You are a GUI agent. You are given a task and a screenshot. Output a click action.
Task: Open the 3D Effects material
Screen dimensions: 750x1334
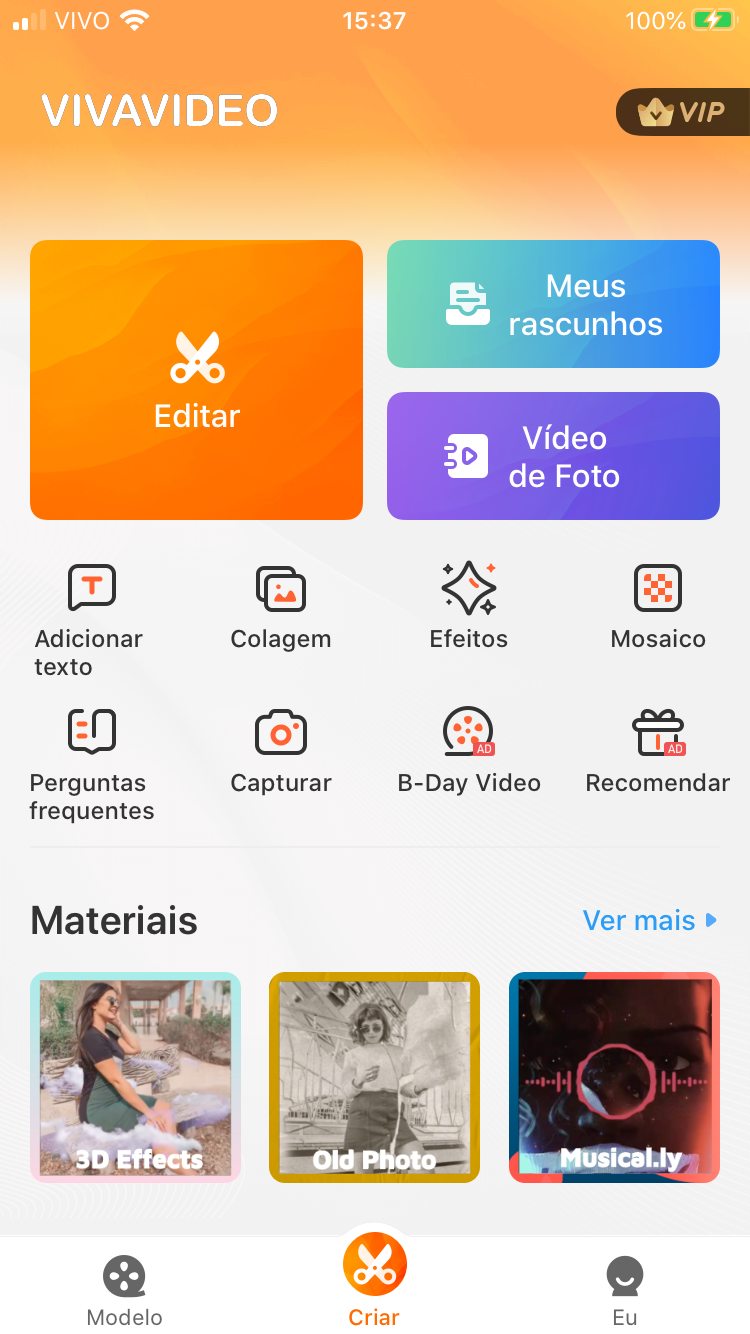click(135, 1077)
